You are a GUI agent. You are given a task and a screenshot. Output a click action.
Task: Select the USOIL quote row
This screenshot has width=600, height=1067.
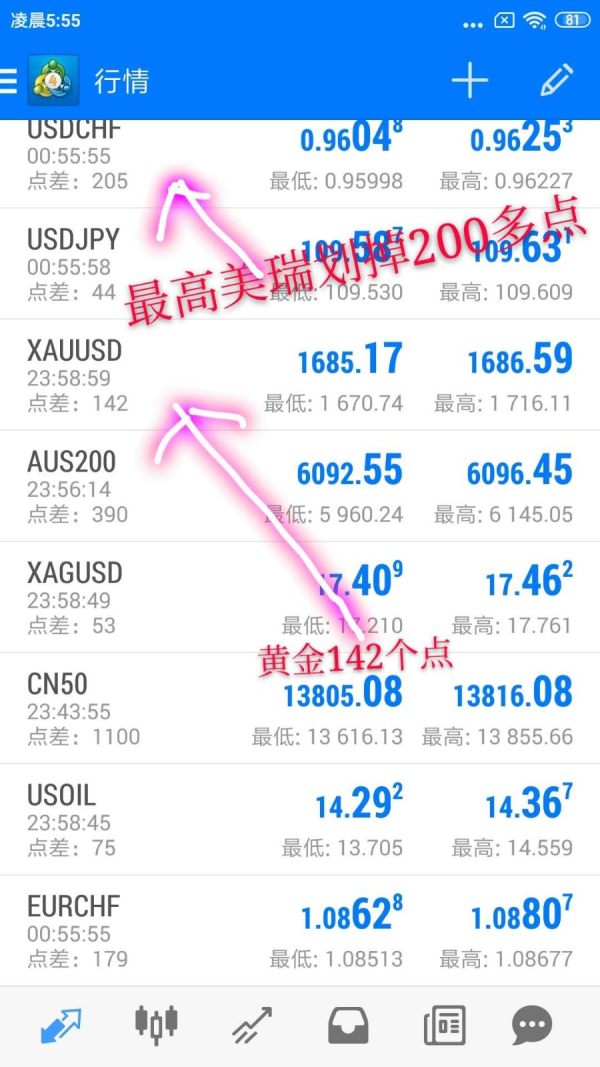[x=300, y=819]
